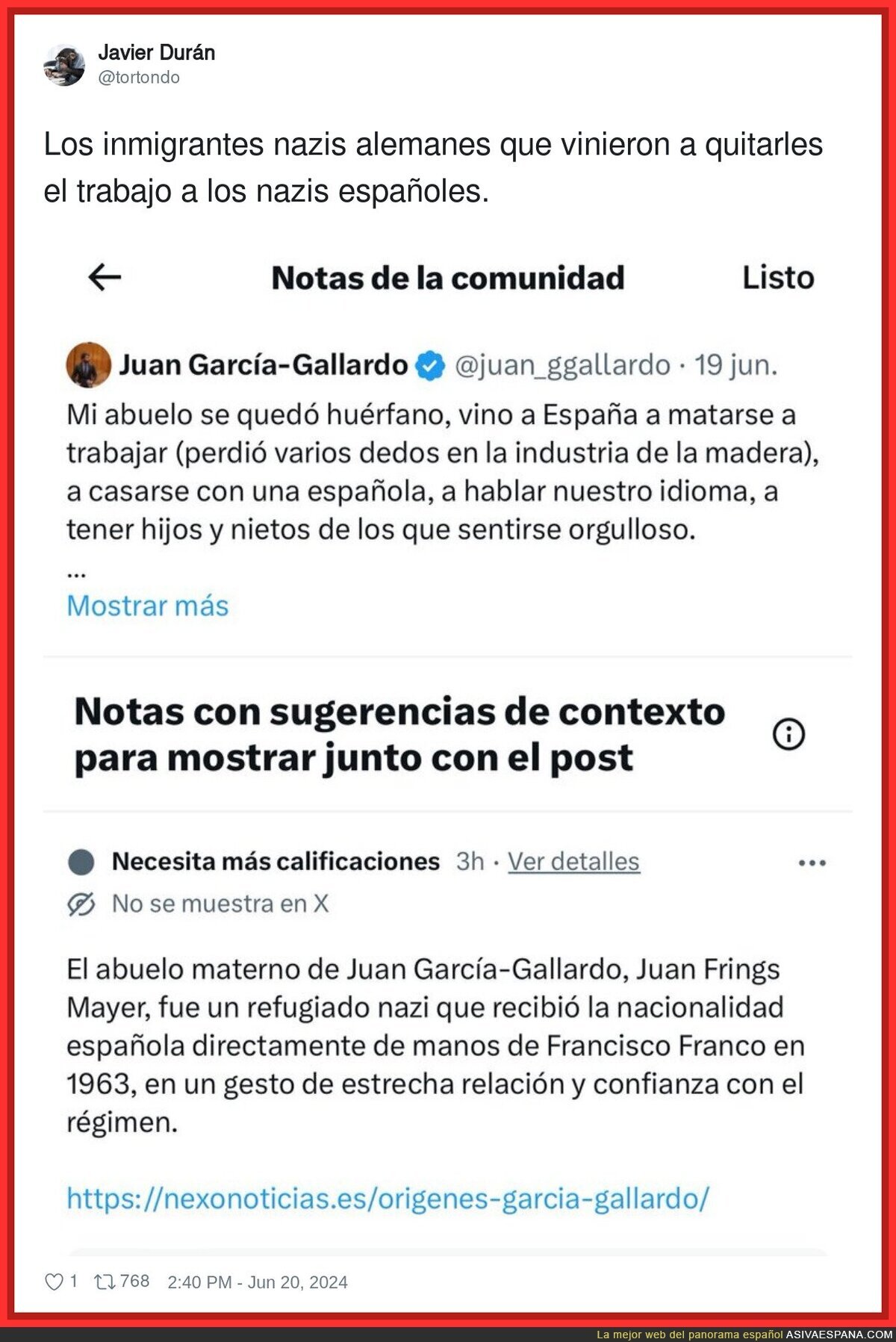896x1342 pixels.
Task: Tap the back arrow to exit Community Notes
Action: [x=101, y=279]
